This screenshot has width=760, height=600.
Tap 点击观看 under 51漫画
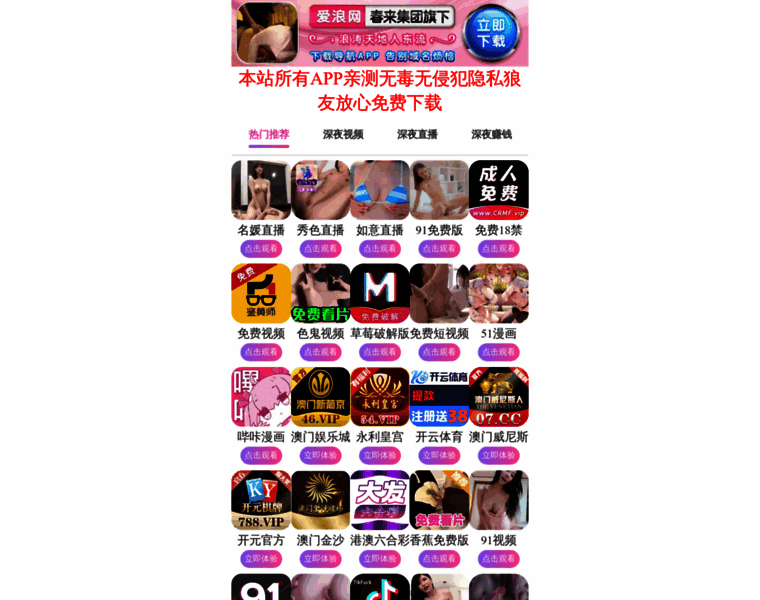tap(498, 352)
